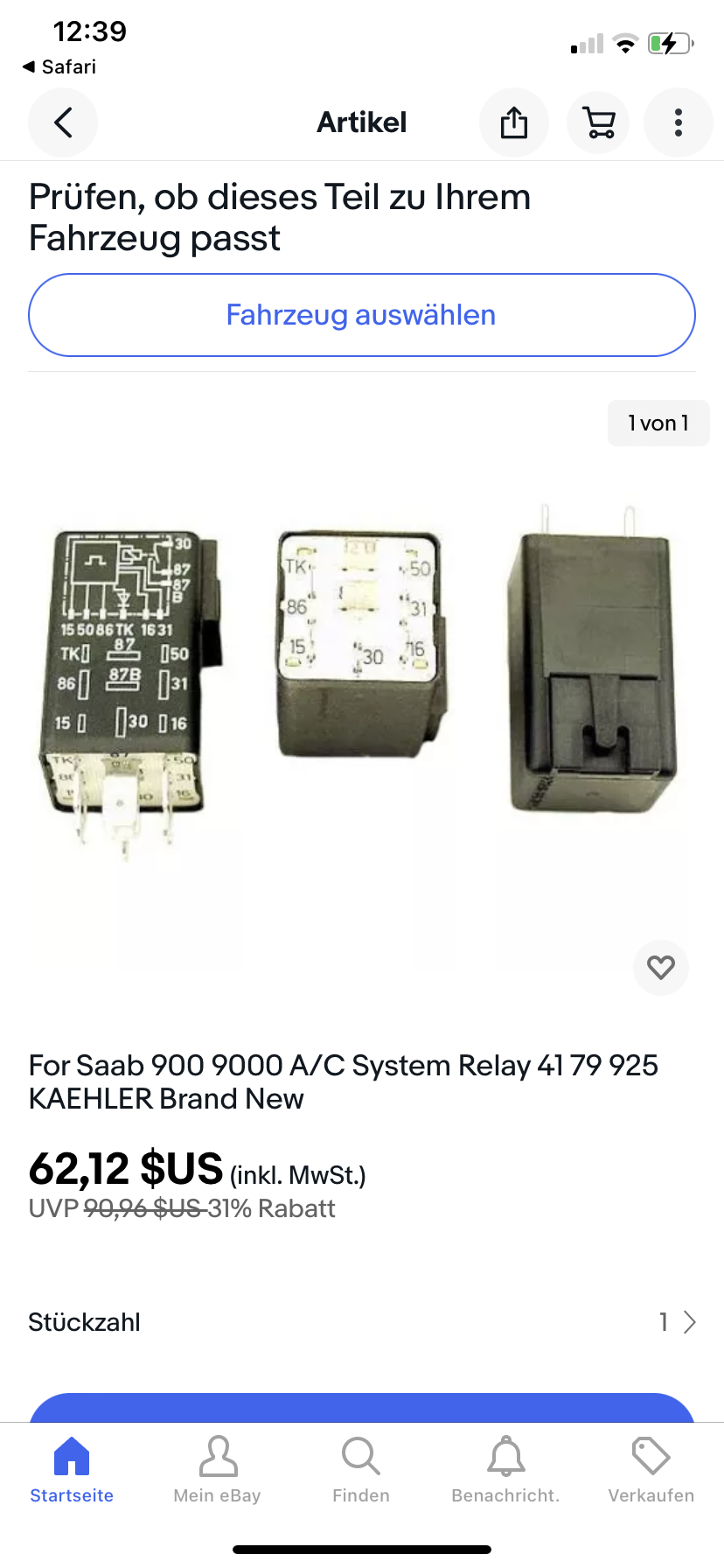Add item to watchlist with heart icon
This screenshot has height=1568, width=724.
[661, 967]
